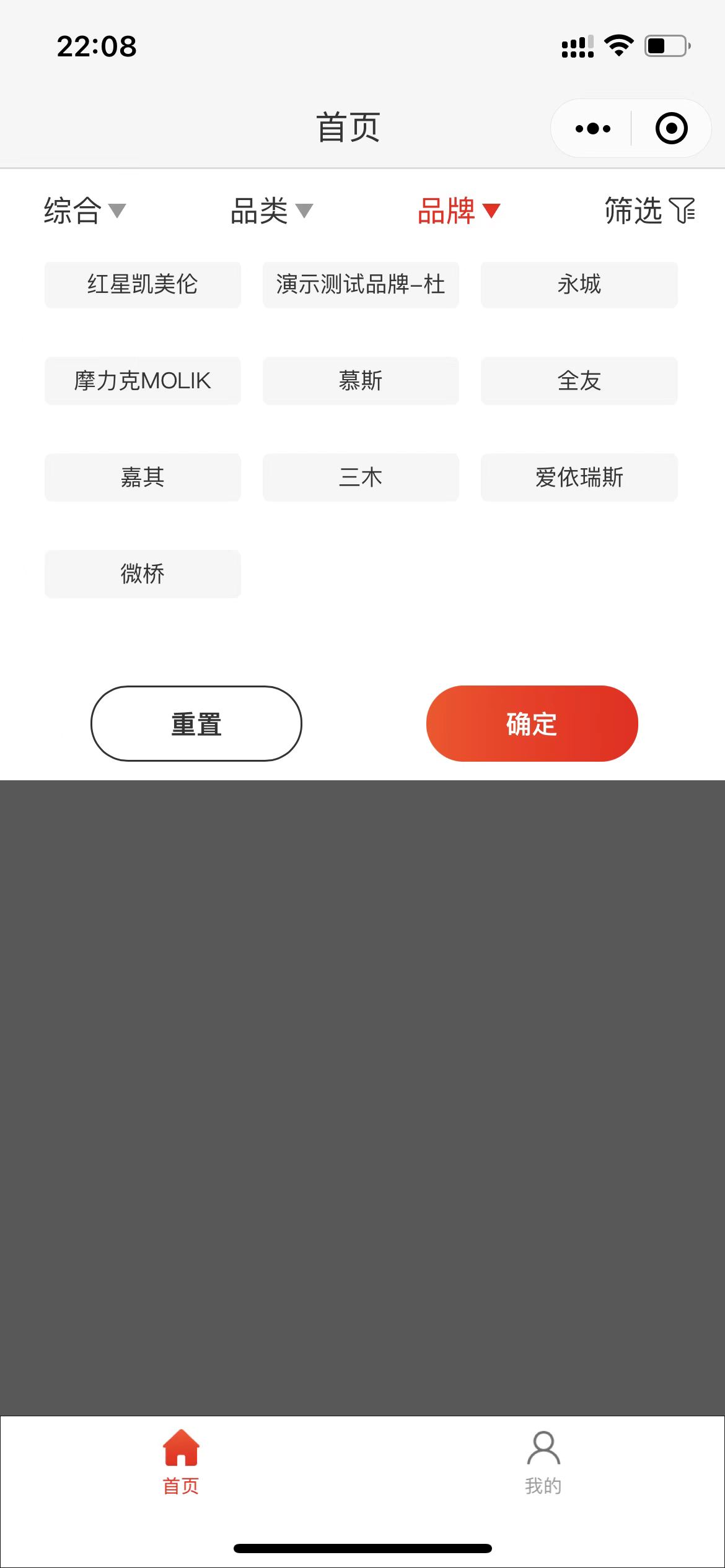This screenshot has width=725, height=1568.
Task: Pick the 摩力克MOLIK brand chip
Action: click(143, 381)
